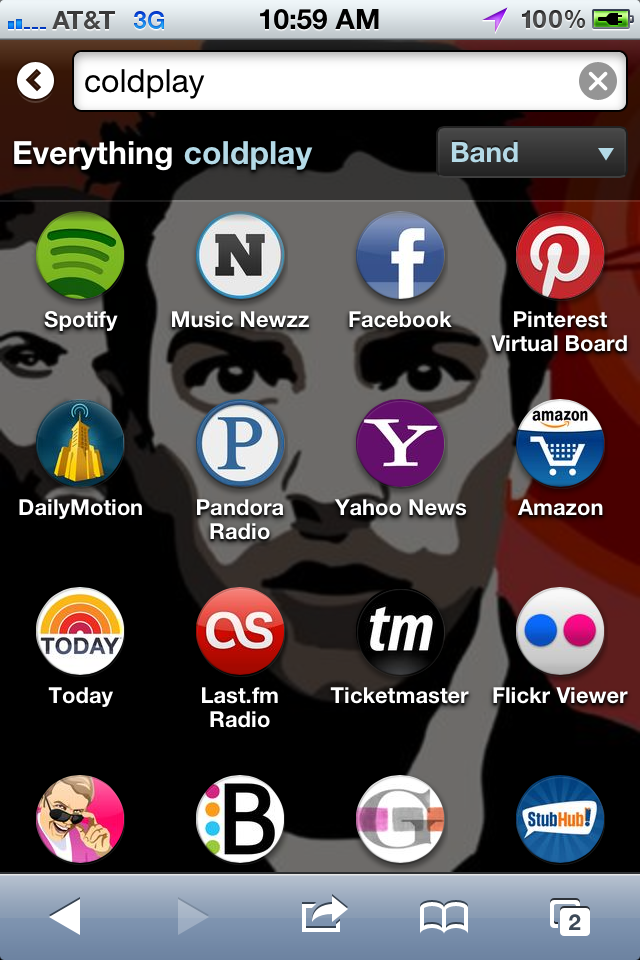Launch Music Newzz
This screenshot has width=640, height=960.
click(x=240, y=256)
